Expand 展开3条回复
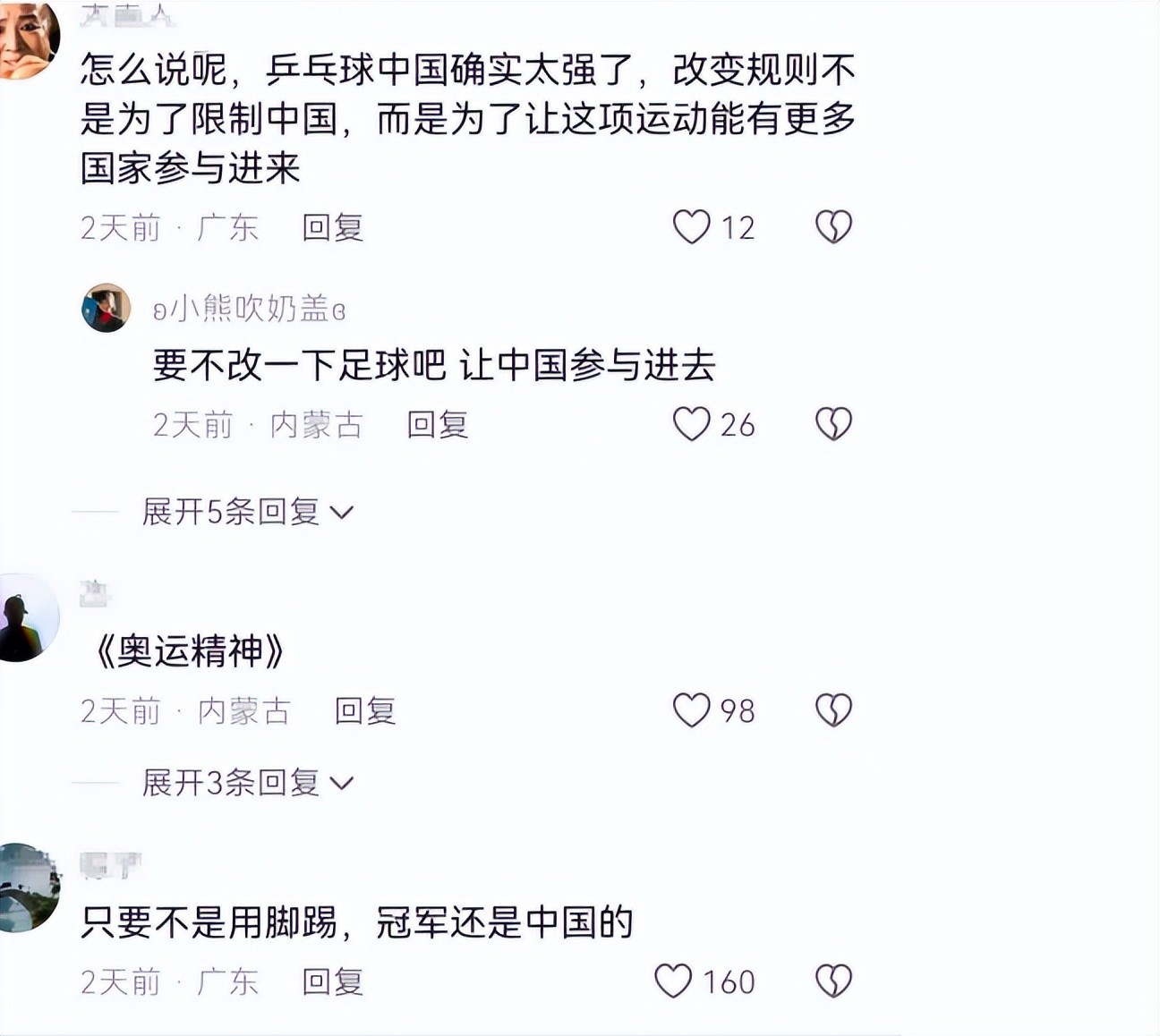Screen dimensions: 1160x1036 coord(247,783)
